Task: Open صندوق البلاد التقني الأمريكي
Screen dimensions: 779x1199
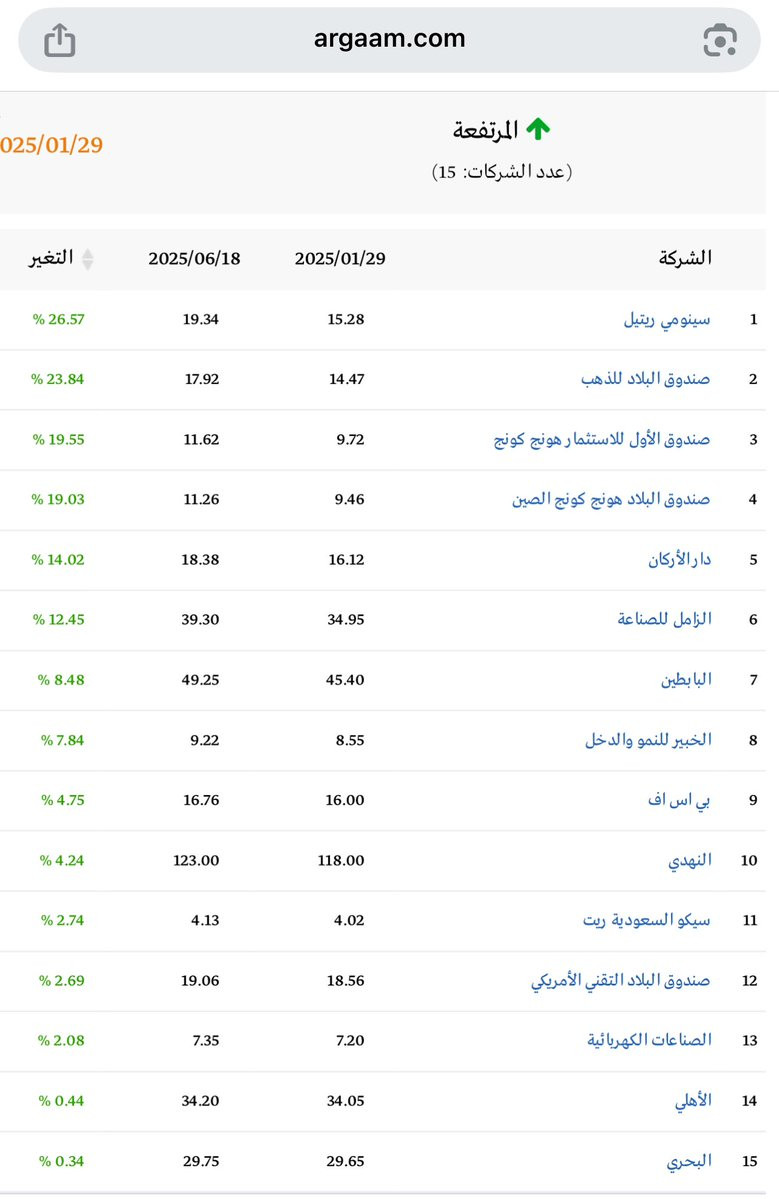Action: coord(621,980)
